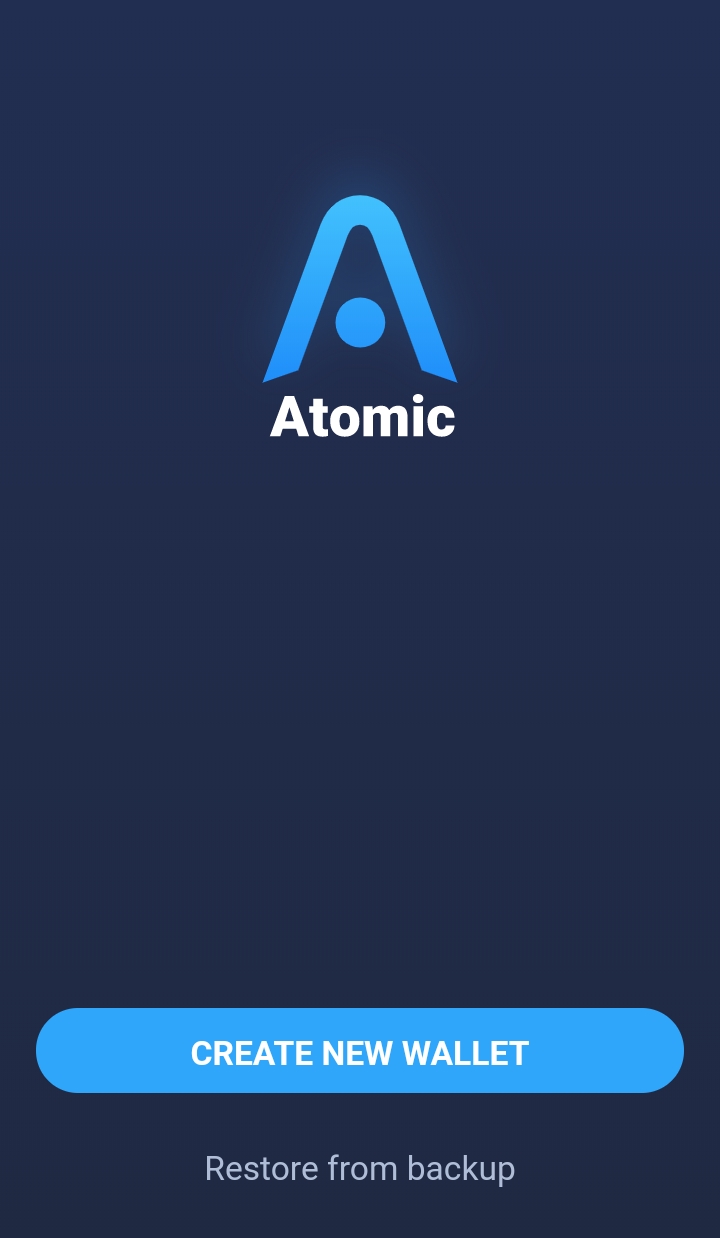Image resolution: width=720 pixels, height=1238 pixels.
Task: Select Restore from backup
Action: point(360,1168)
